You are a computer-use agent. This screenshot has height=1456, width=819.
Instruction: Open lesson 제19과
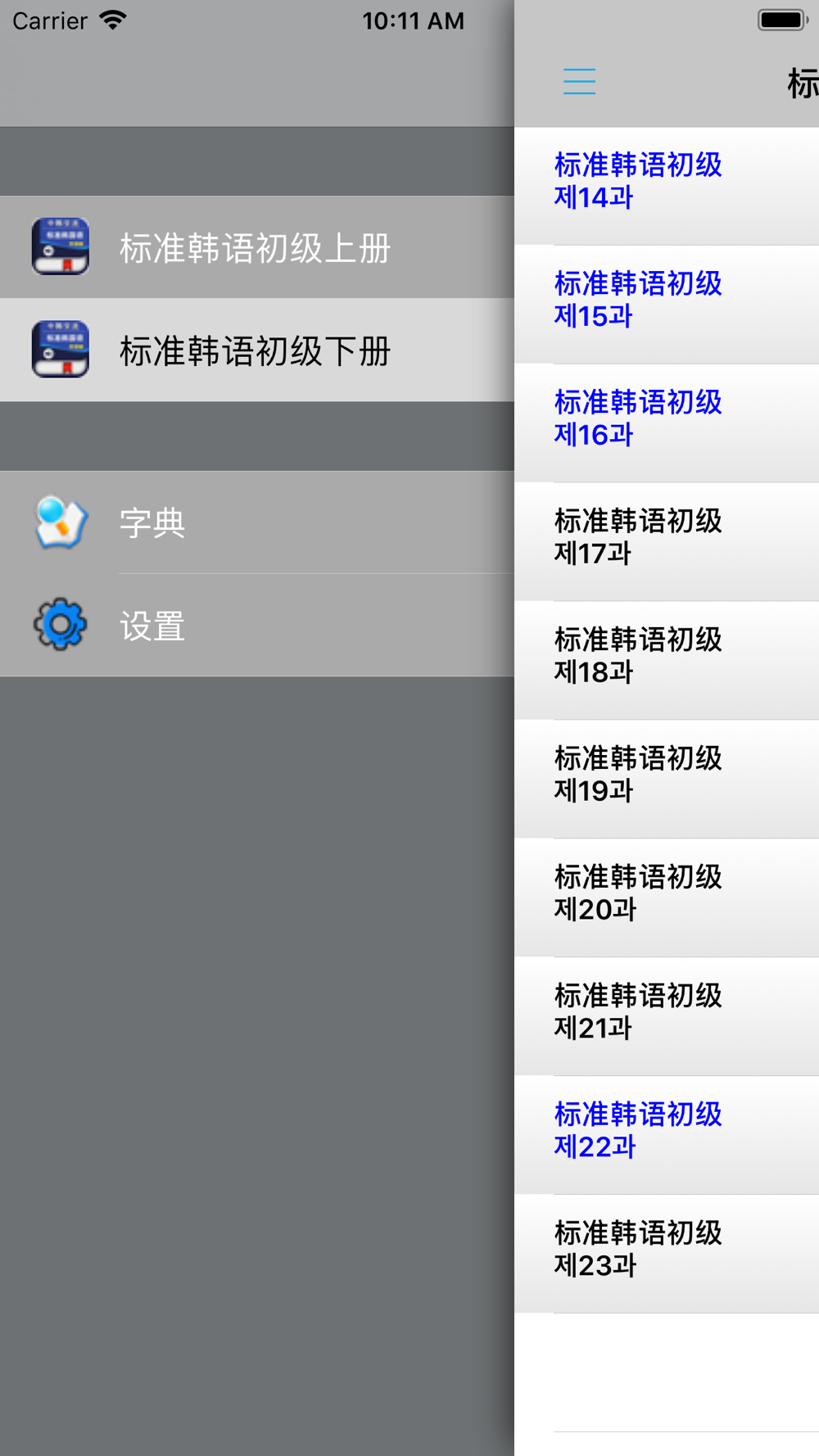[667, 780]
